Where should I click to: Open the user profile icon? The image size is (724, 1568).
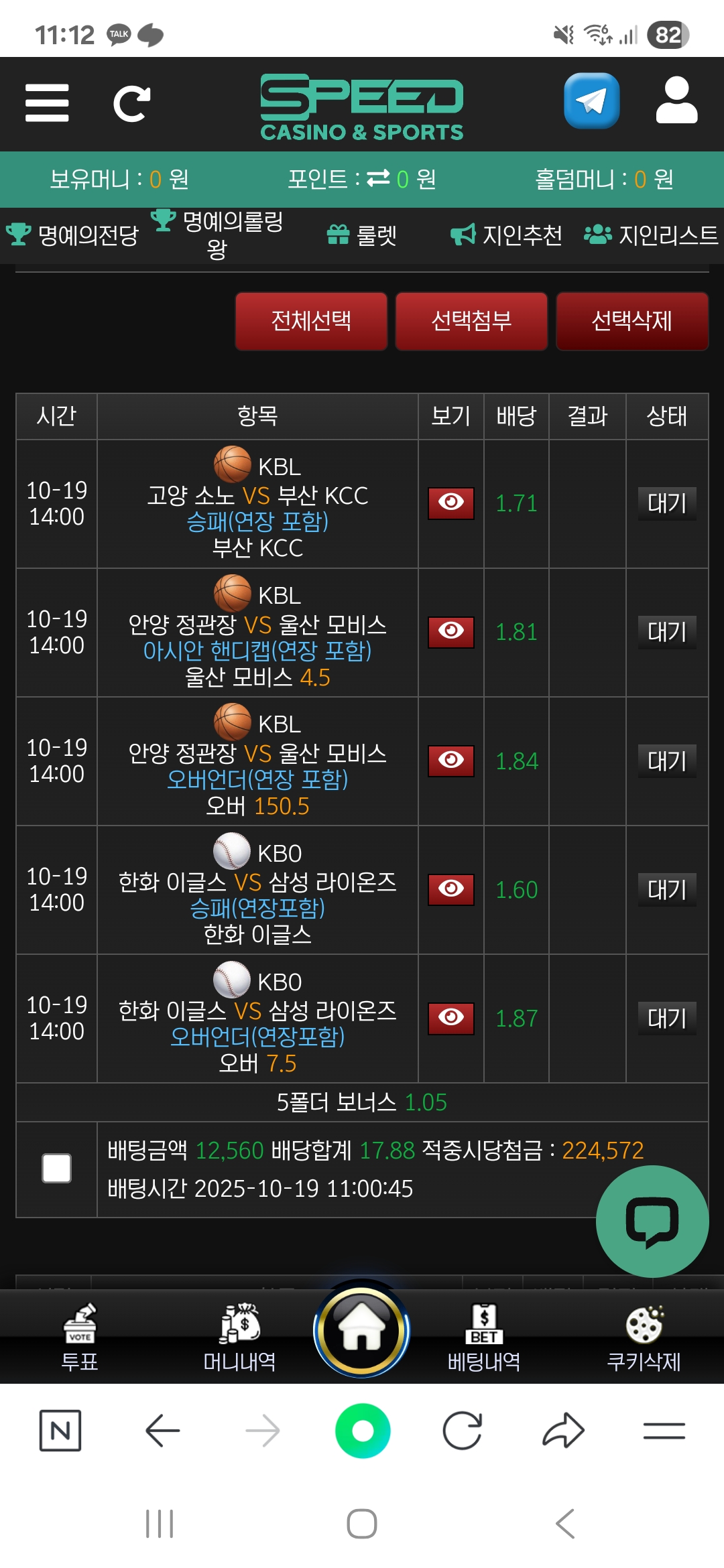click(676, 101)
